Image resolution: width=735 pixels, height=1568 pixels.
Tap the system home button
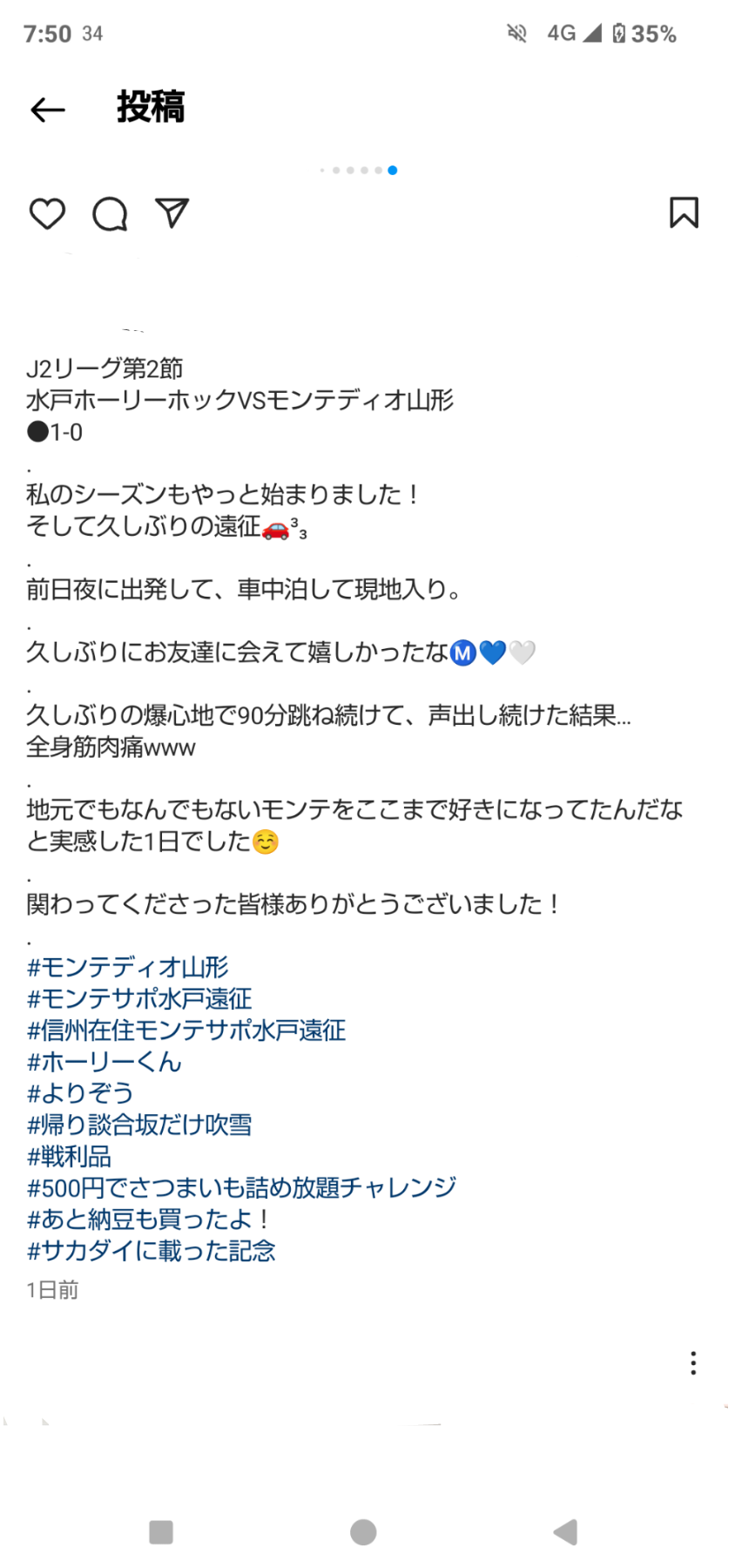[x=363, y=1532]
